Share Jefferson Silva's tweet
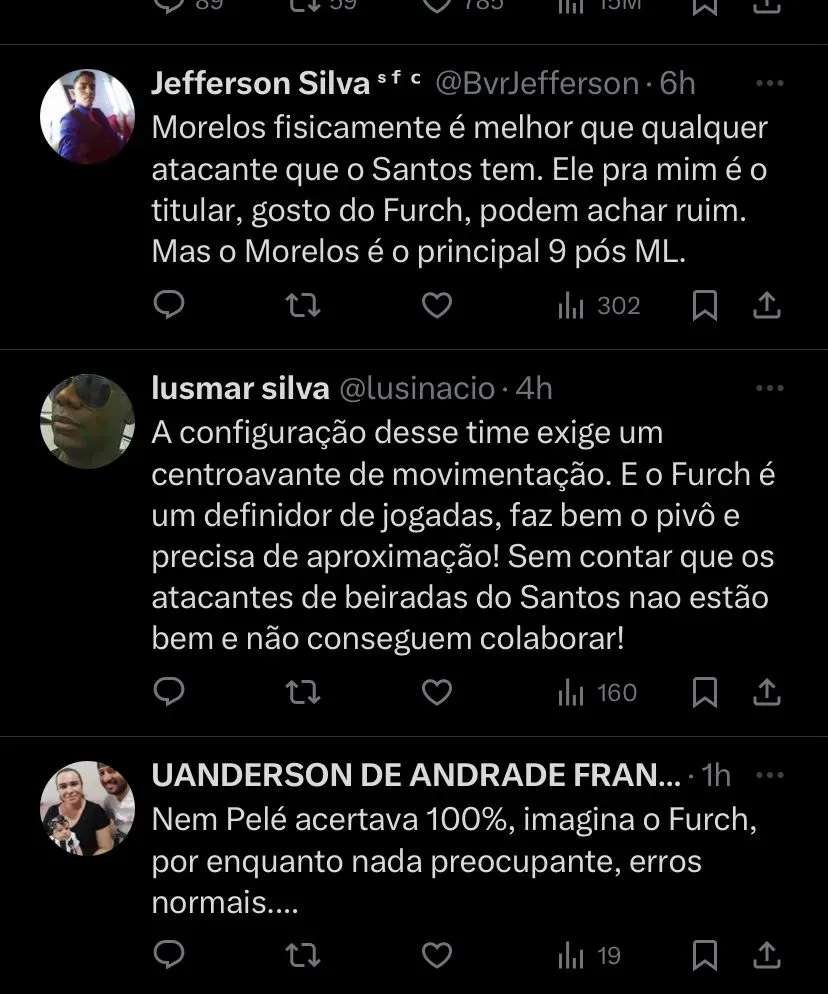 tap(766, 305)
